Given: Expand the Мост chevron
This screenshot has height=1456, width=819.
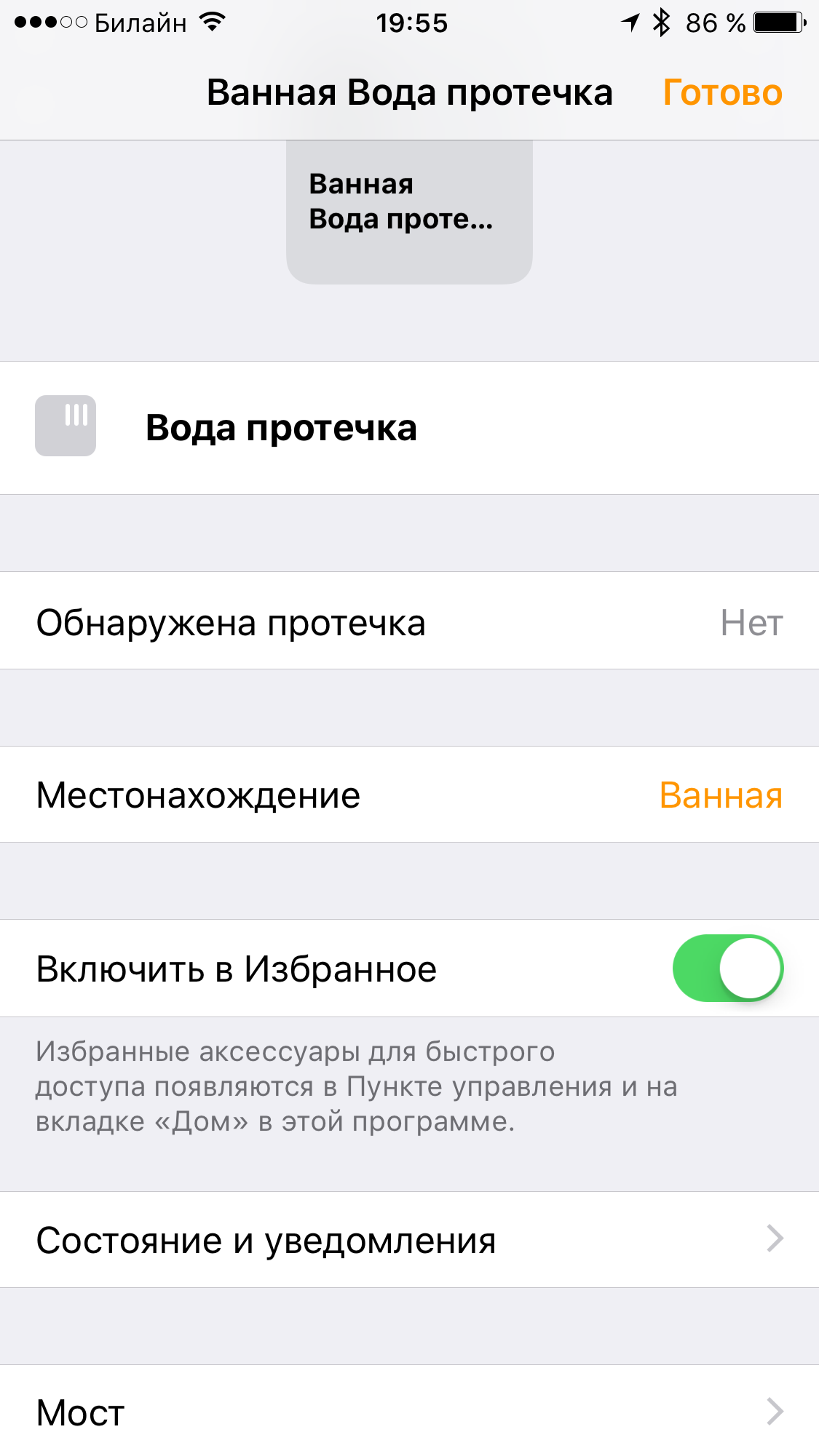Looking at the screenshot, I should point(775,1410).
